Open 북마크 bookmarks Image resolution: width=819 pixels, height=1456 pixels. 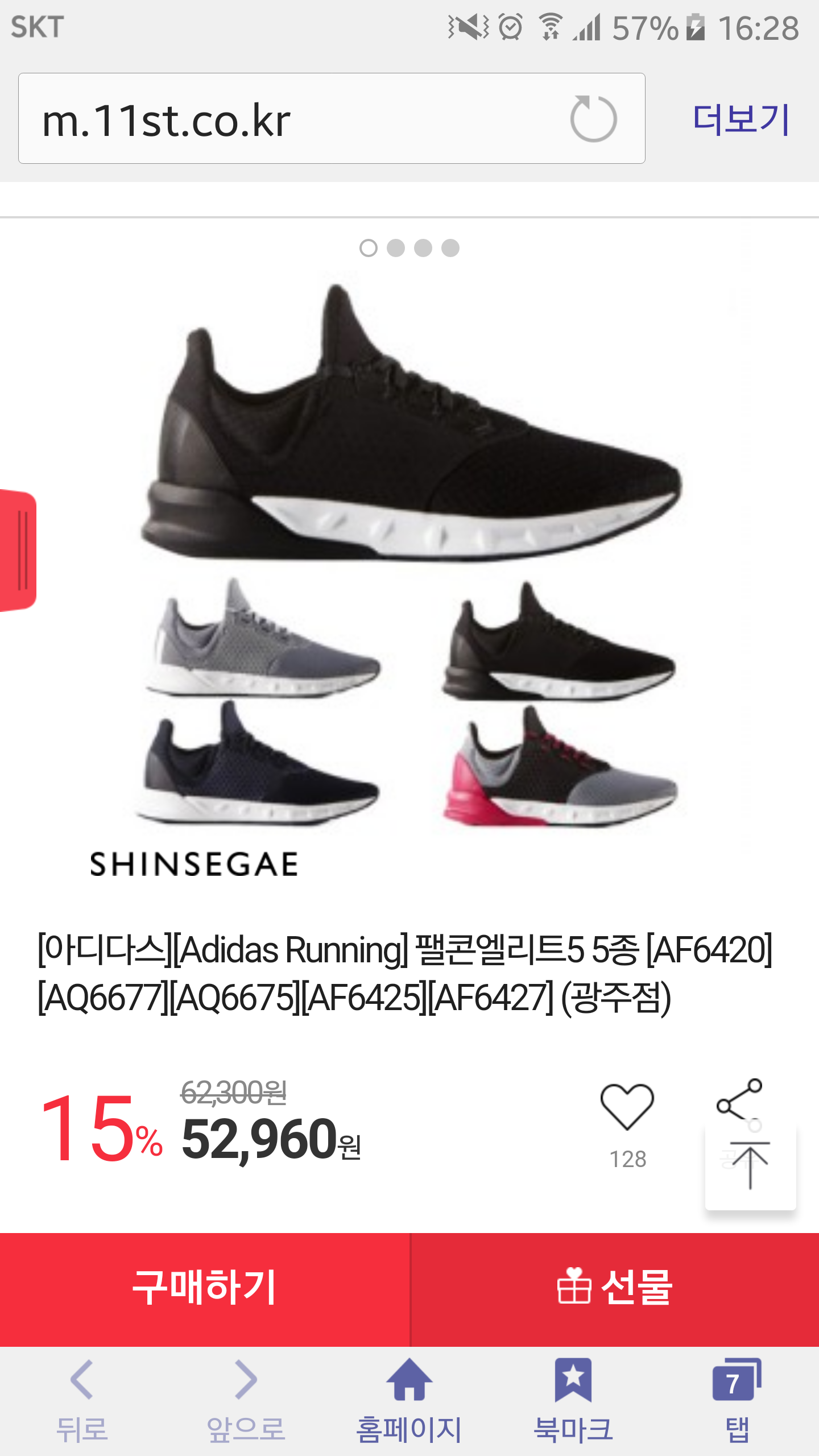[x=573, y=1400]
